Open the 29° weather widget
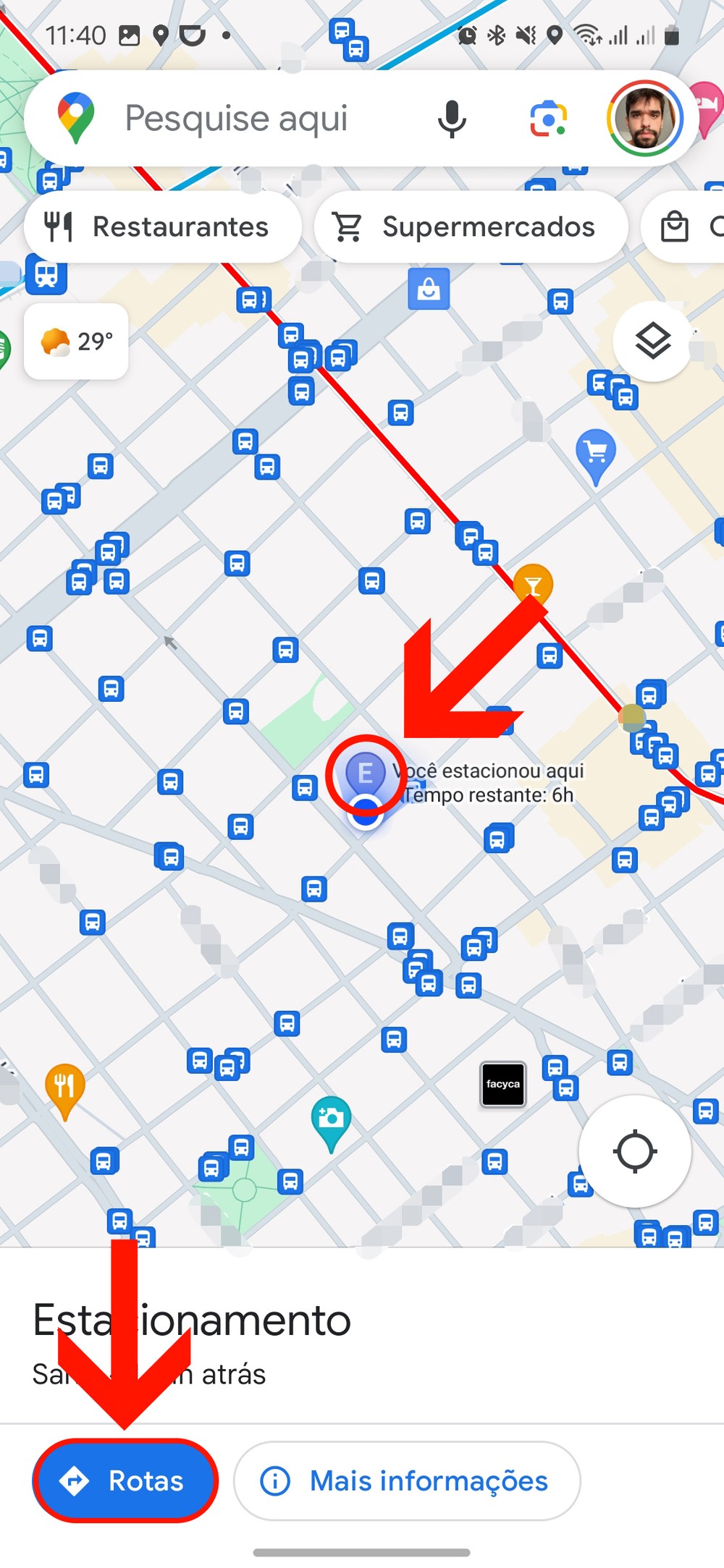 77,342
